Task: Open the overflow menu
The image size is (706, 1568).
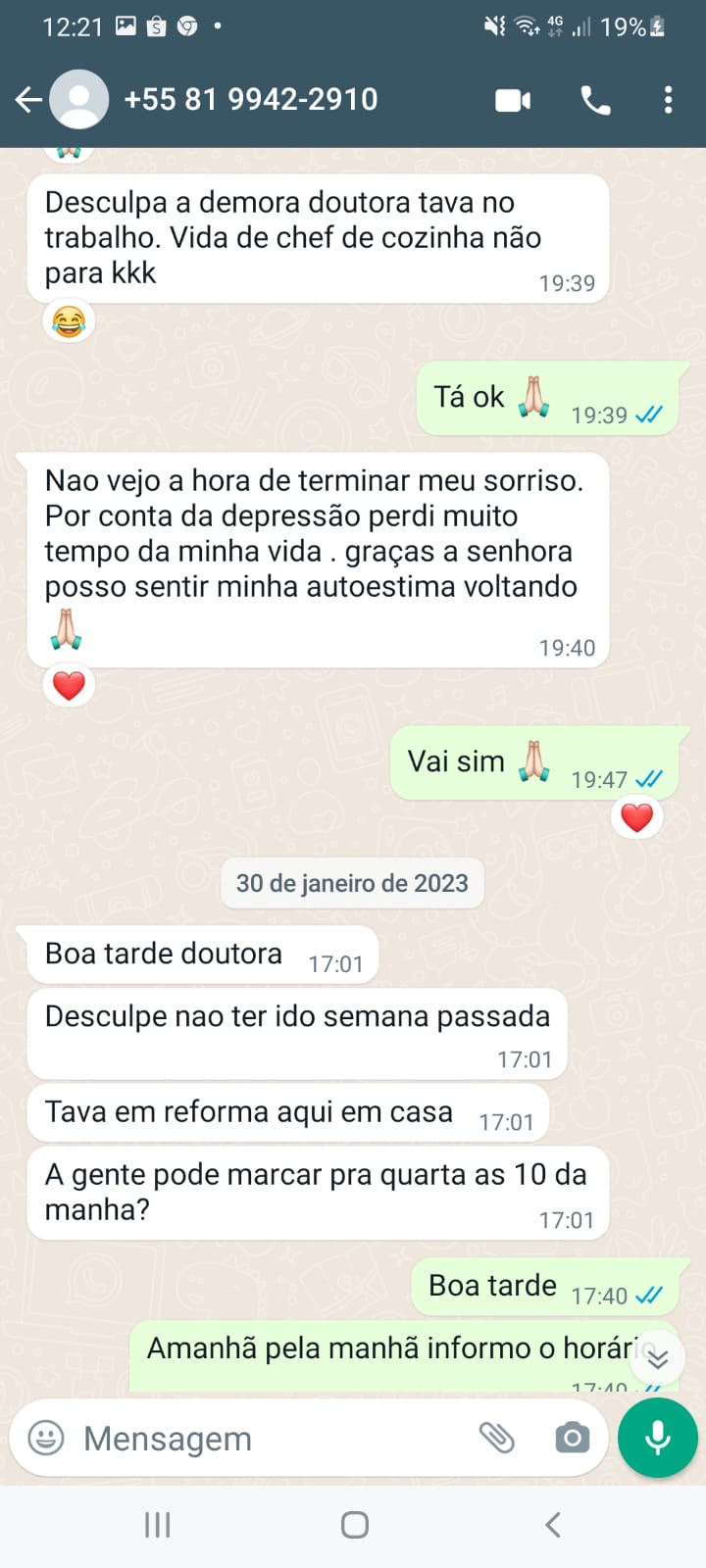Action: point(668,100)
